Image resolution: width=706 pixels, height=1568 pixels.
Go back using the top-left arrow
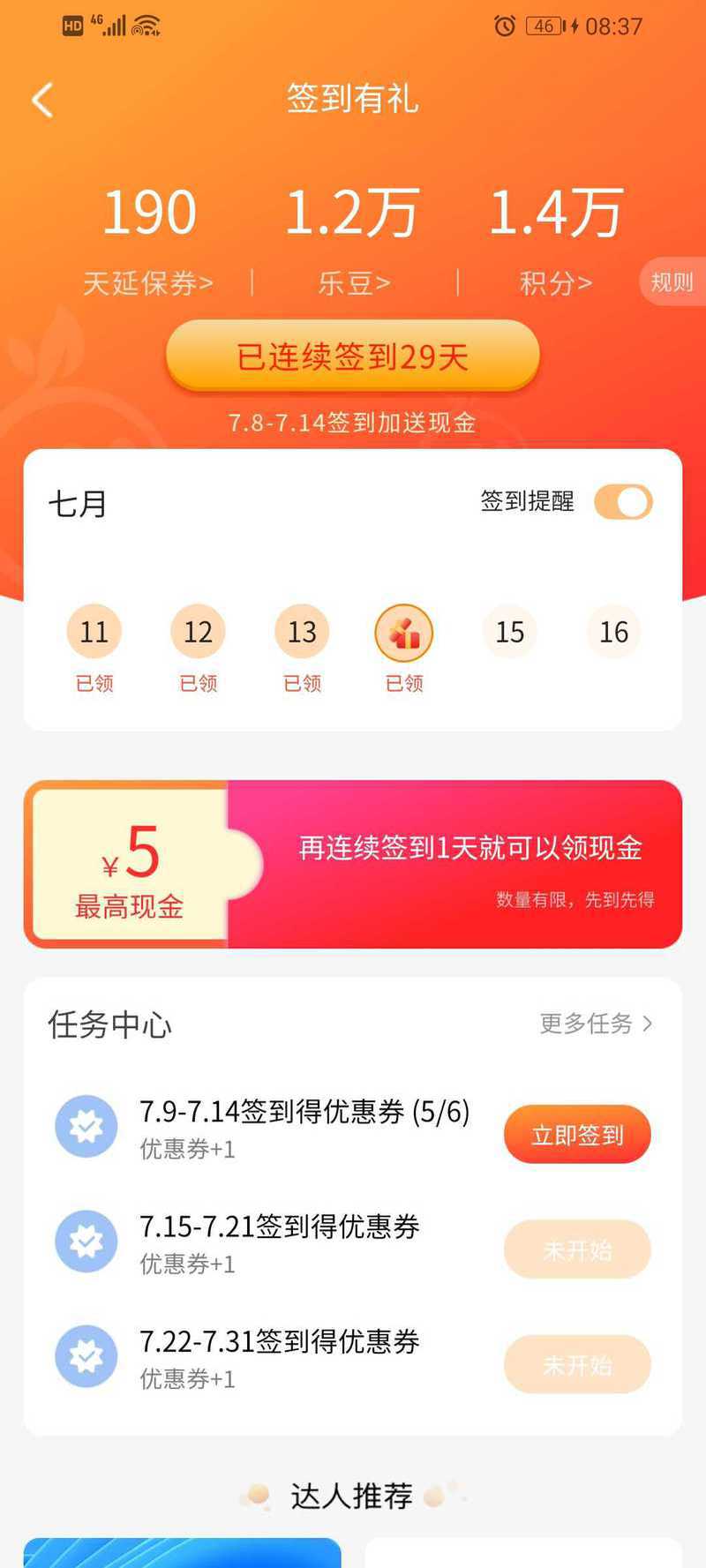pos(42,100)
